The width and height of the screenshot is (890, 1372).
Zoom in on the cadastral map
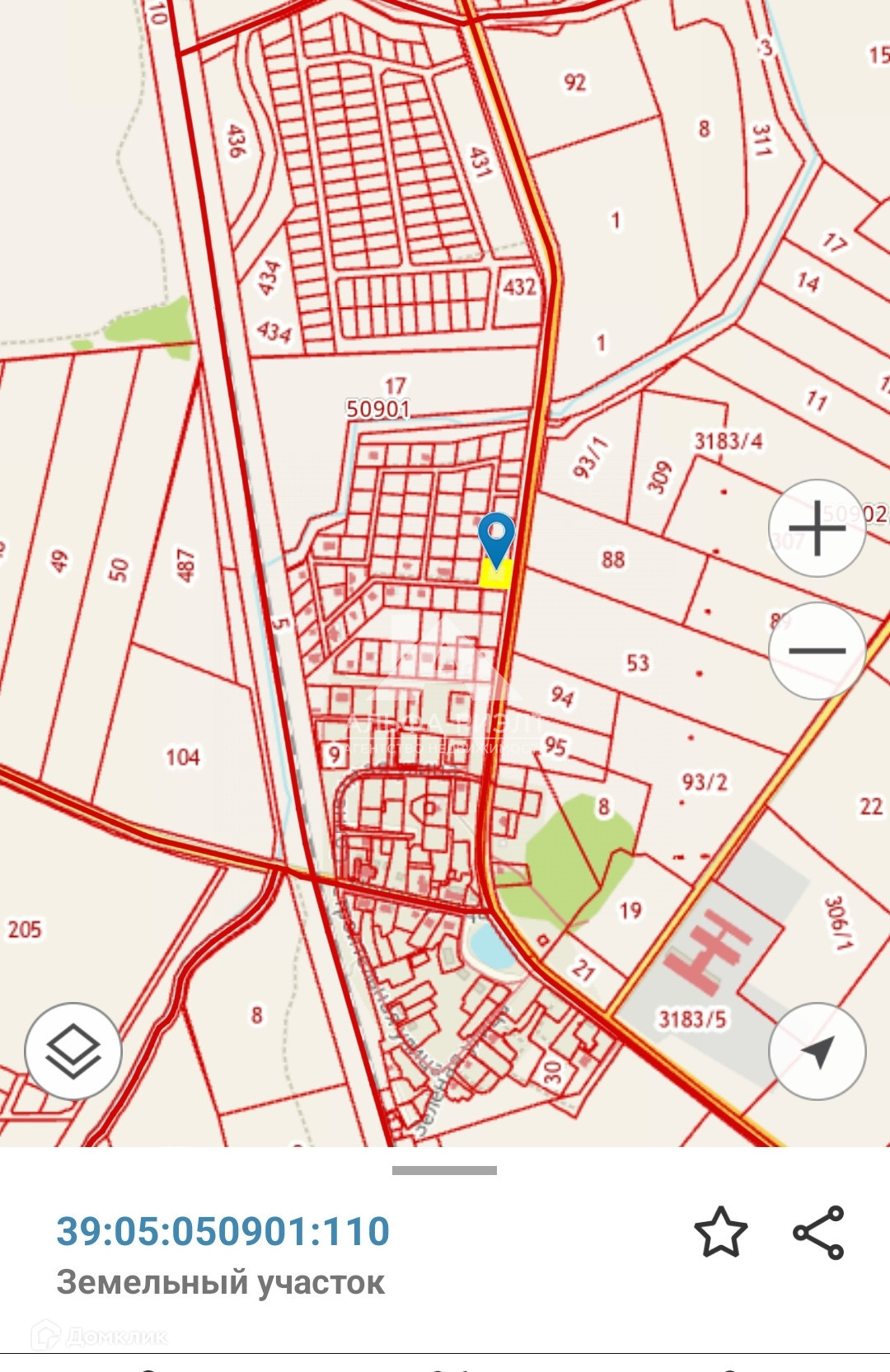coord(817,528)
